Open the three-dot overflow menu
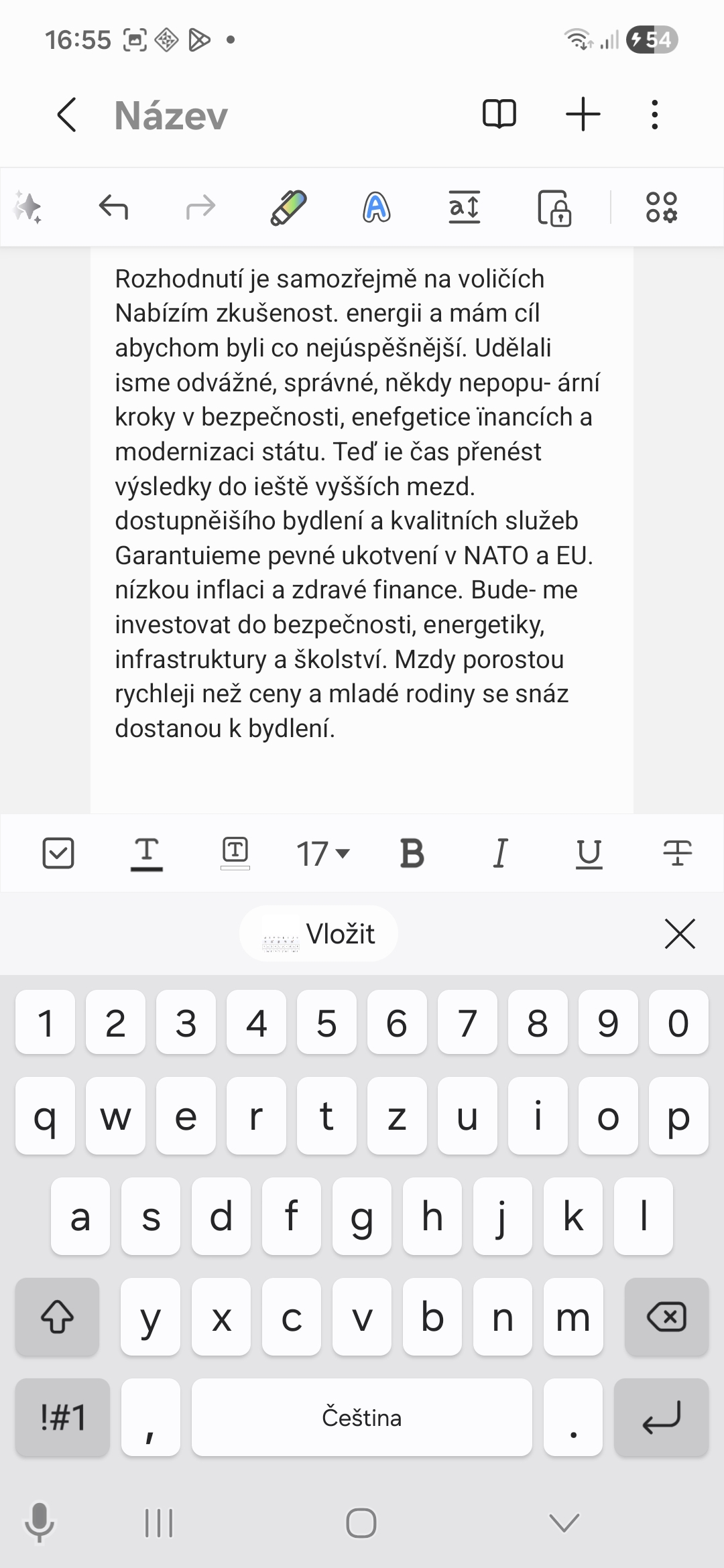Screen dimensions: 724x1568 655,115
